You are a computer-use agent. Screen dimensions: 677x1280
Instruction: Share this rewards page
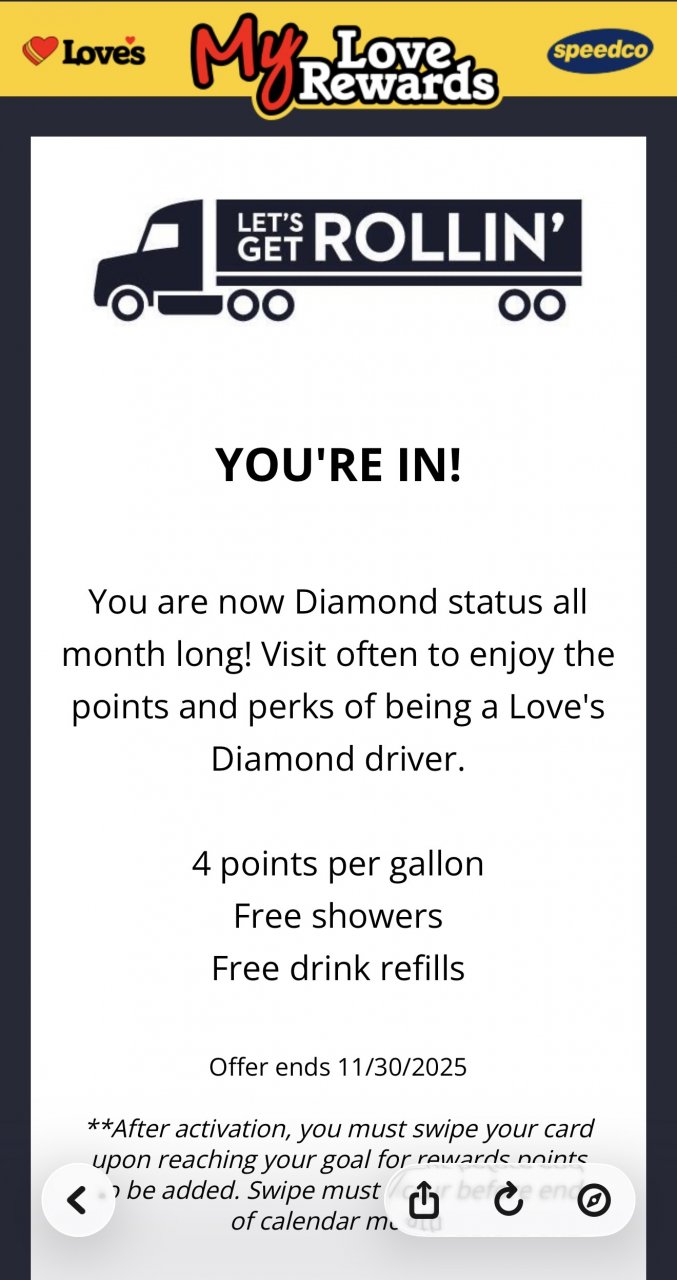coord(424,1200)
